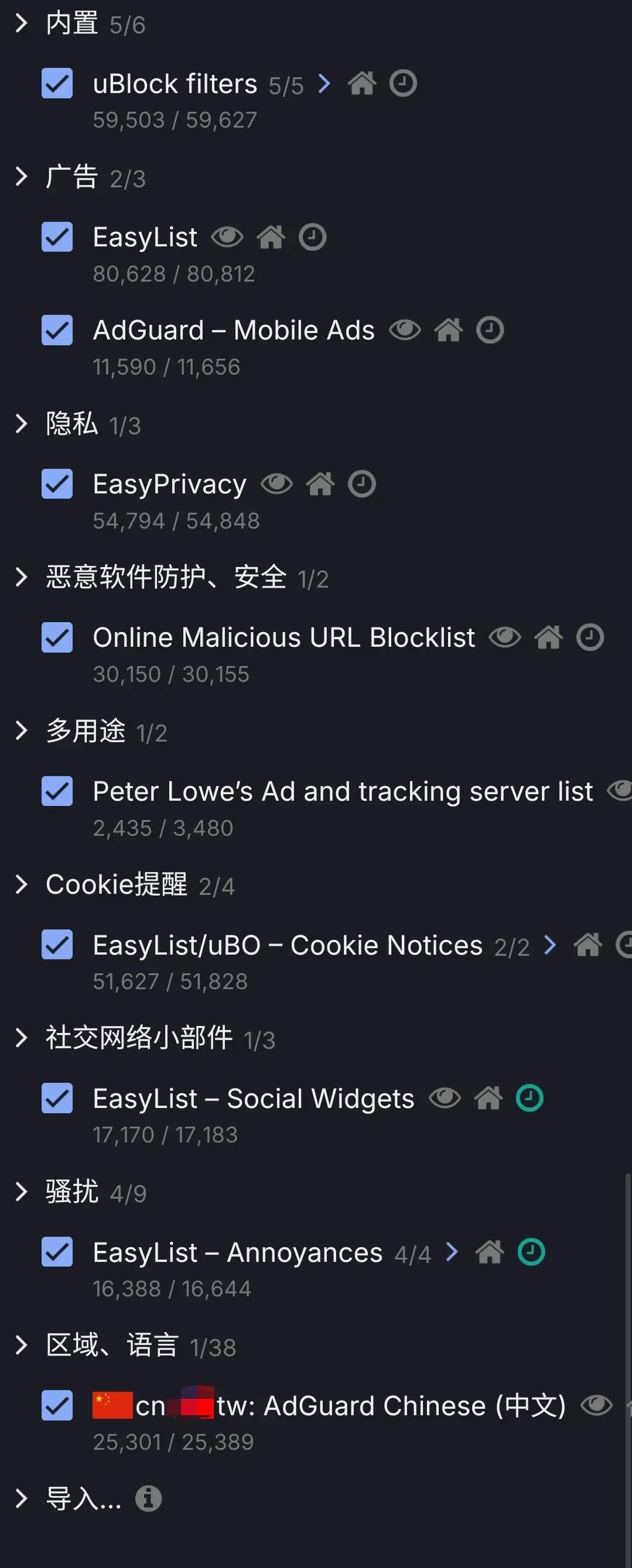Toggle the EasyList checkbox

pyautogui.click(x=57, y=237)
